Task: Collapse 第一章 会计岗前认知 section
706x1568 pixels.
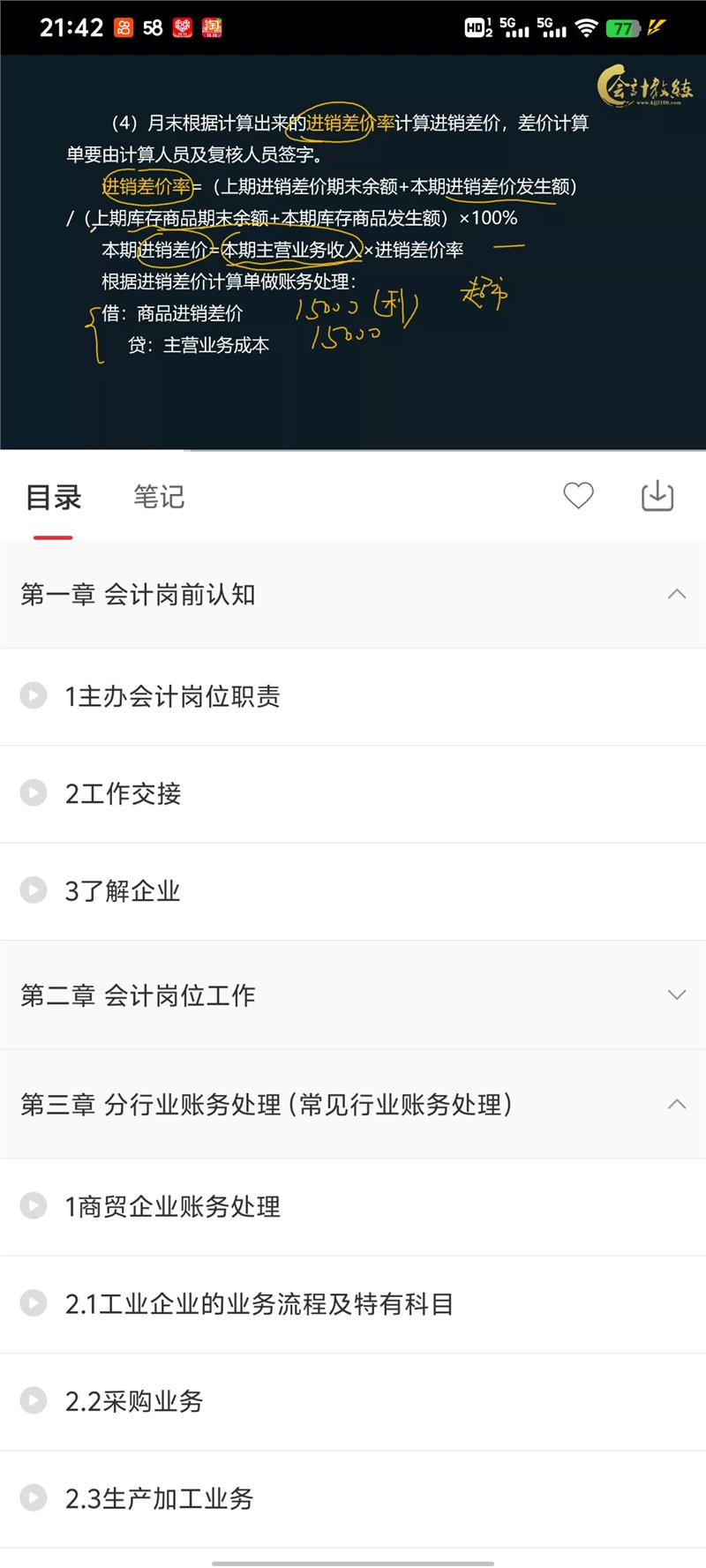Action: click(x=676, y=595)
